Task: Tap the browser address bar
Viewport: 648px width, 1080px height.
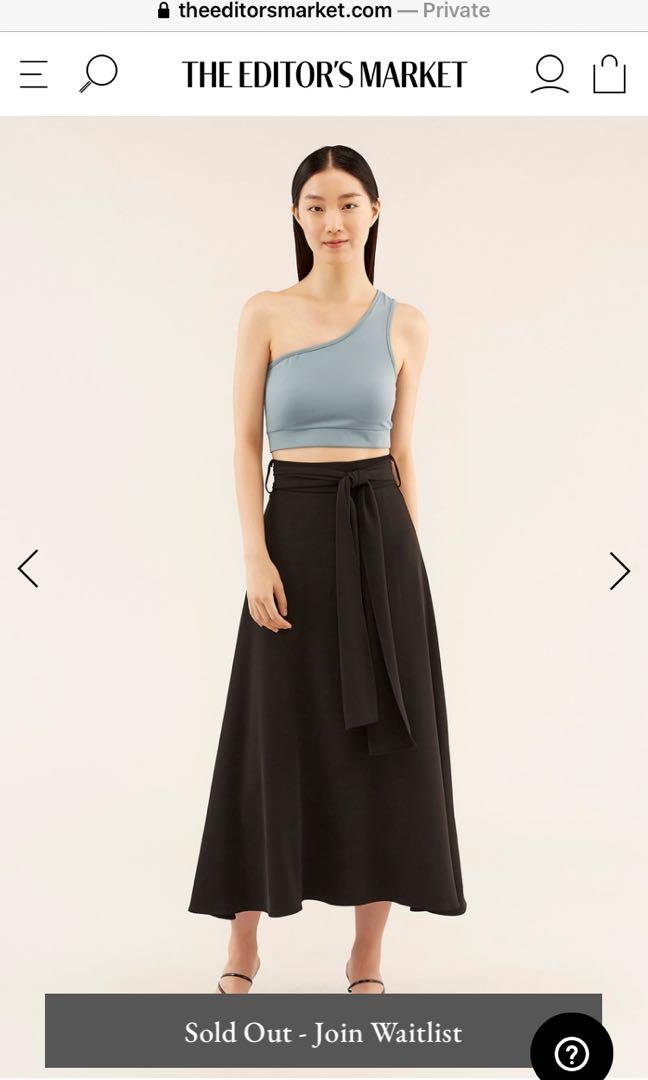Action: tap(324, 11)
